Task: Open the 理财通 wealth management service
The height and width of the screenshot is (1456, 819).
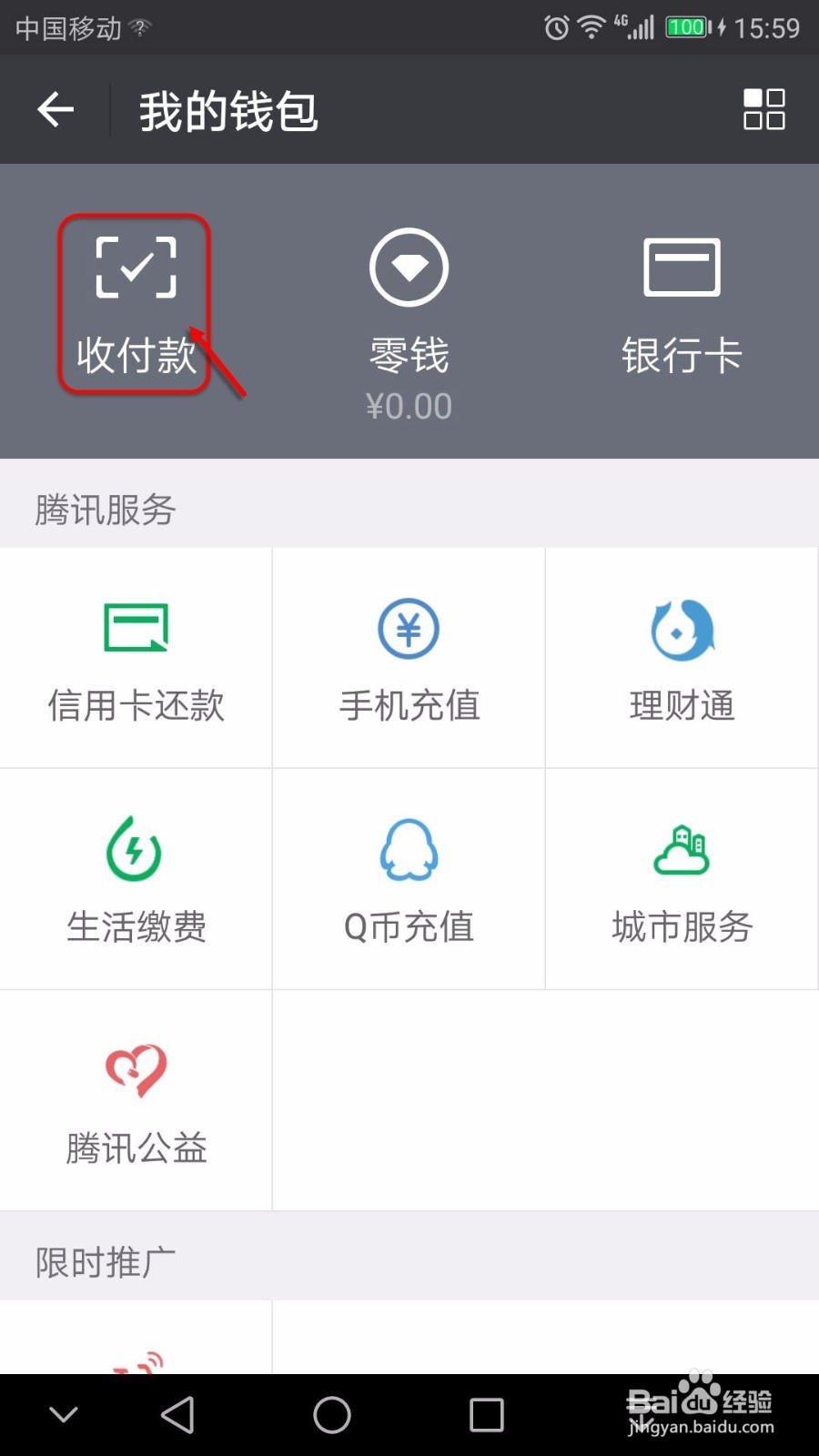Action: click(x=682, y=657)
